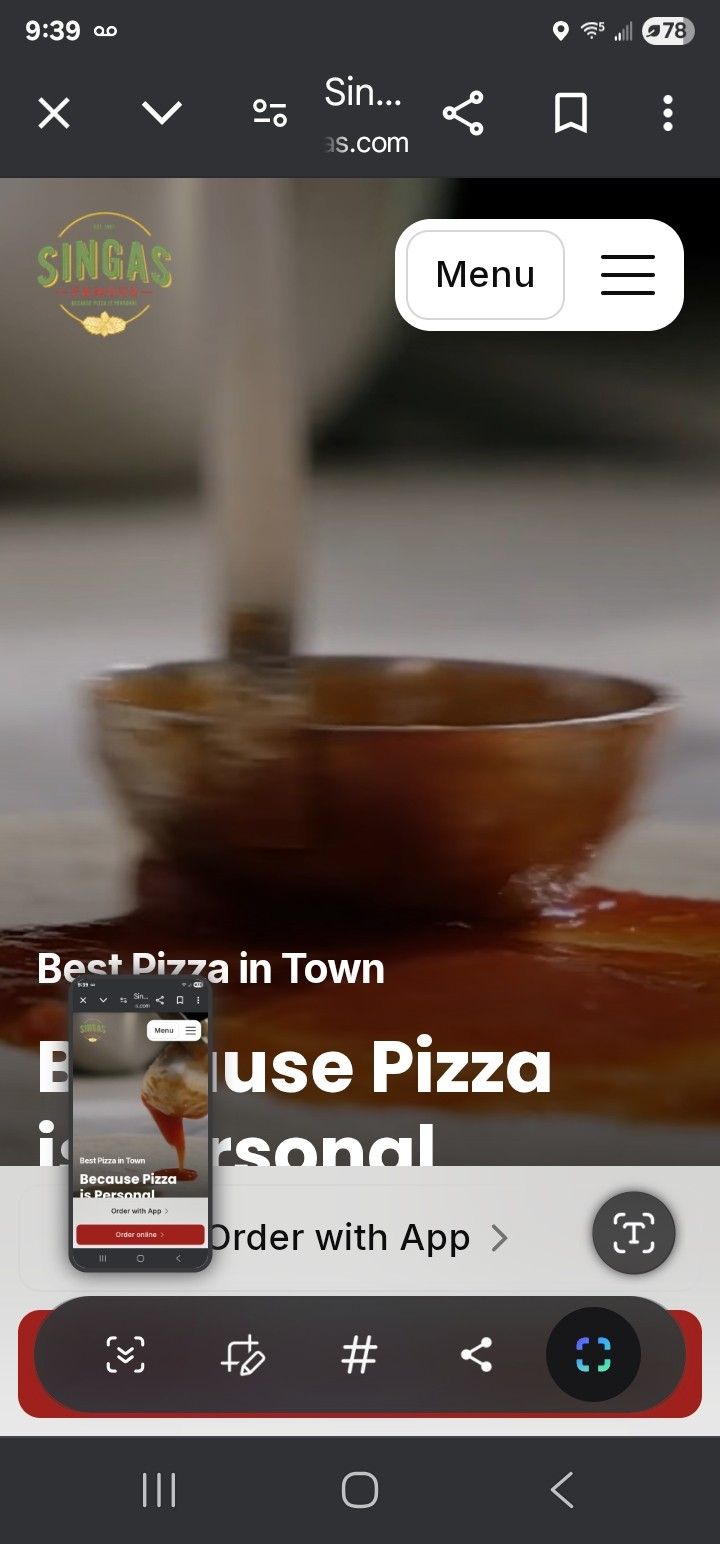Crop and edit the screenshot
This screenshot has height=1544, width=720.
coord(242,1355)
